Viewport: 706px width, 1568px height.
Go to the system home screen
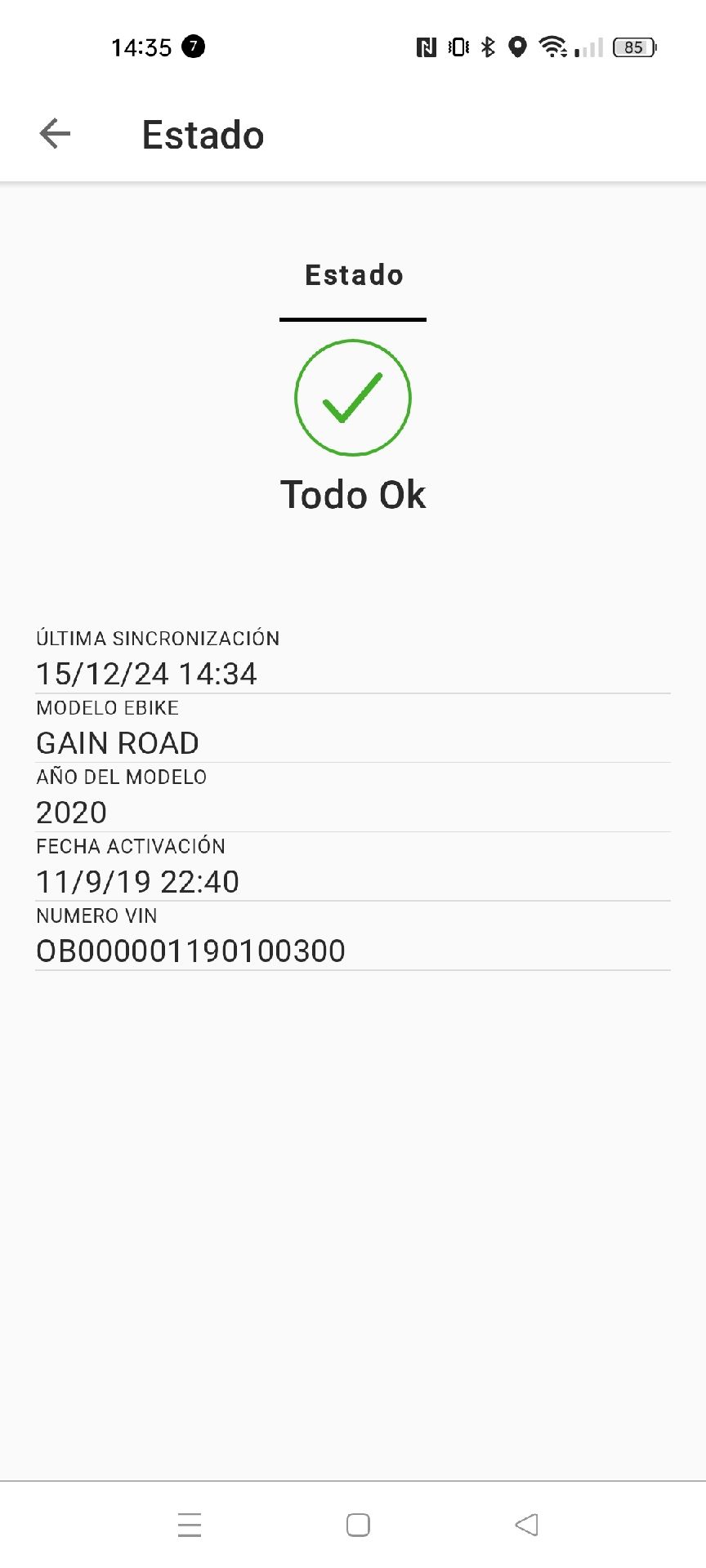coord(358,1525)
